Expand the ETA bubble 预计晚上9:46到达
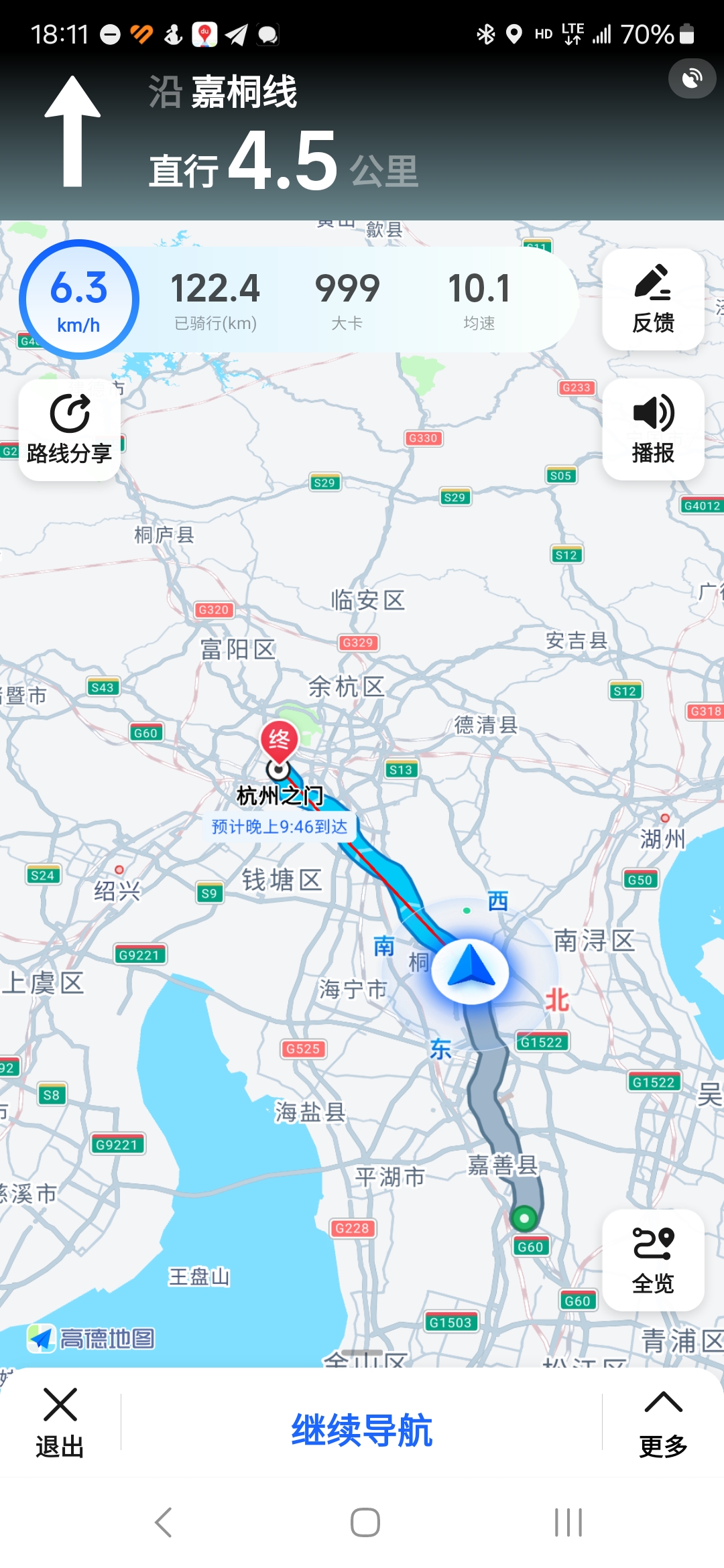The width and height of the screenshot is (724, 1568). [282, 826]
